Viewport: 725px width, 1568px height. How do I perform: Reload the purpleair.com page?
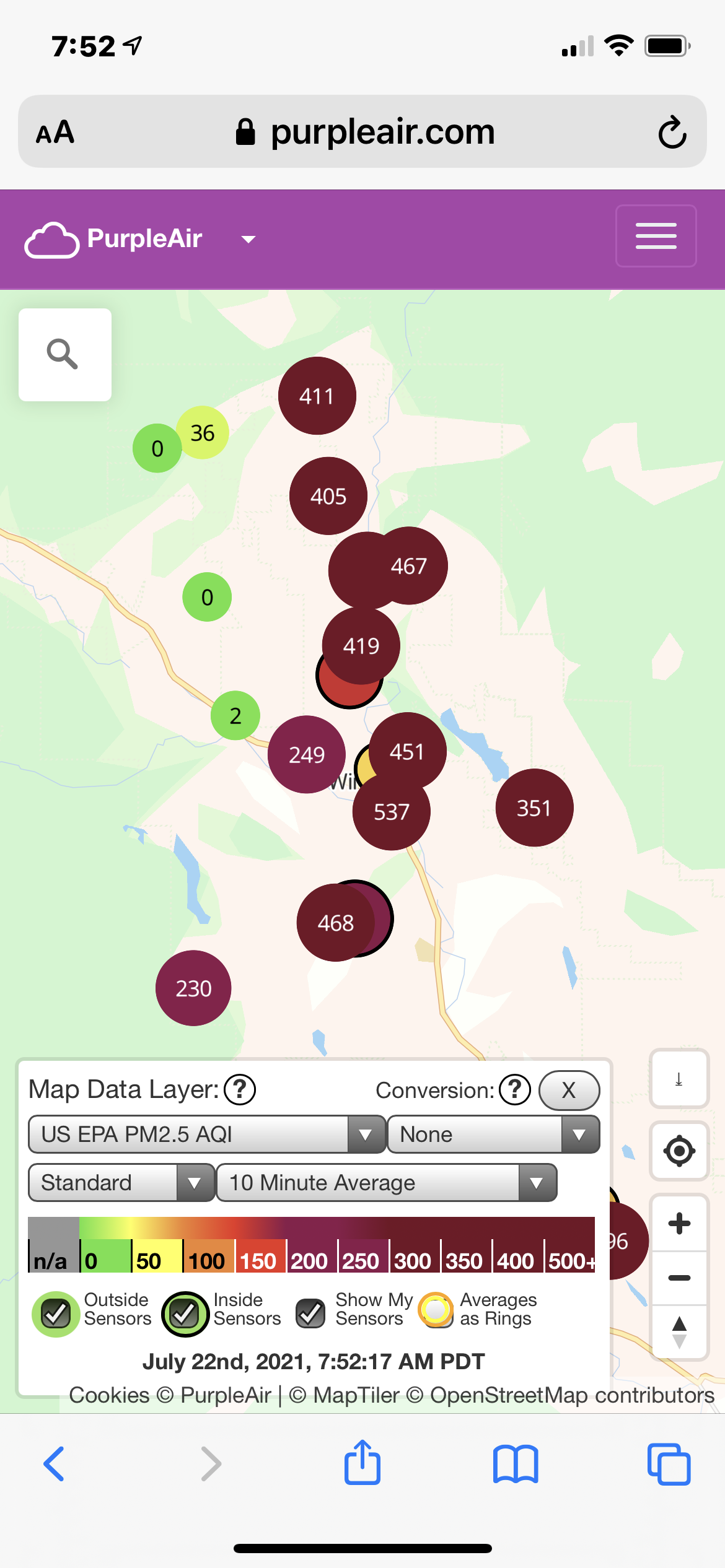pos(672,132)
